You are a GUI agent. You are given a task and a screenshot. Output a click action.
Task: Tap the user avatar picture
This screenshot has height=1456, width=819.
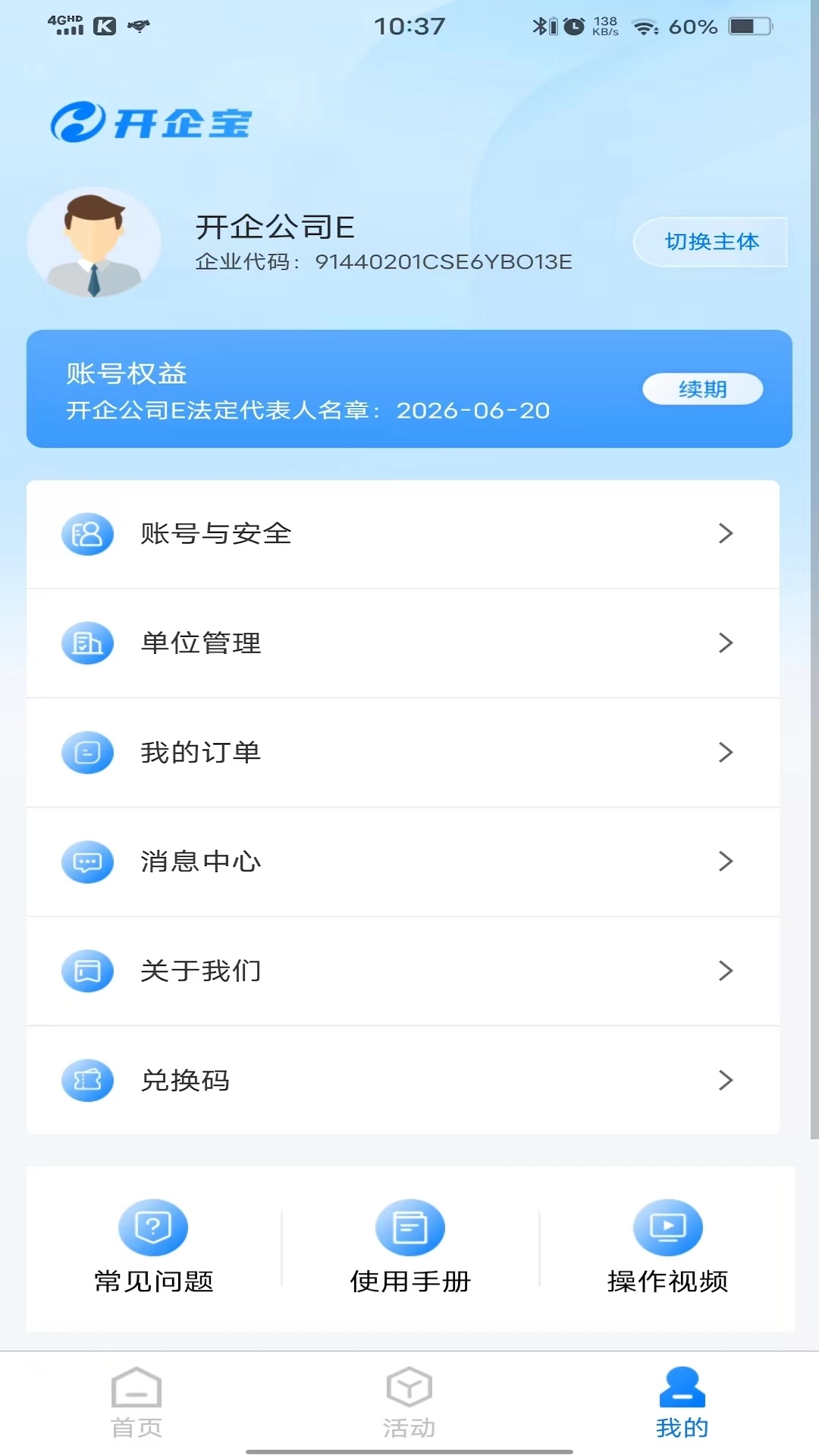coord(94,242)
